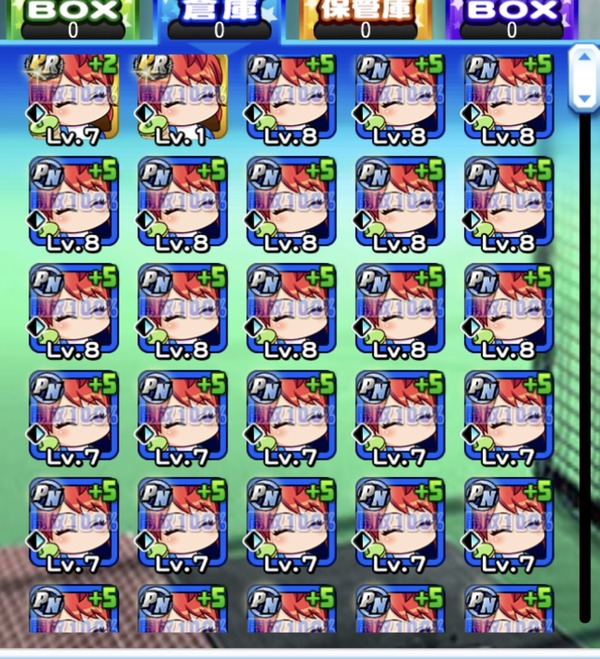This screenshot has width=600, height=659.
Task: Switch to the green BOX tab
Action: (x=72, y=17)
